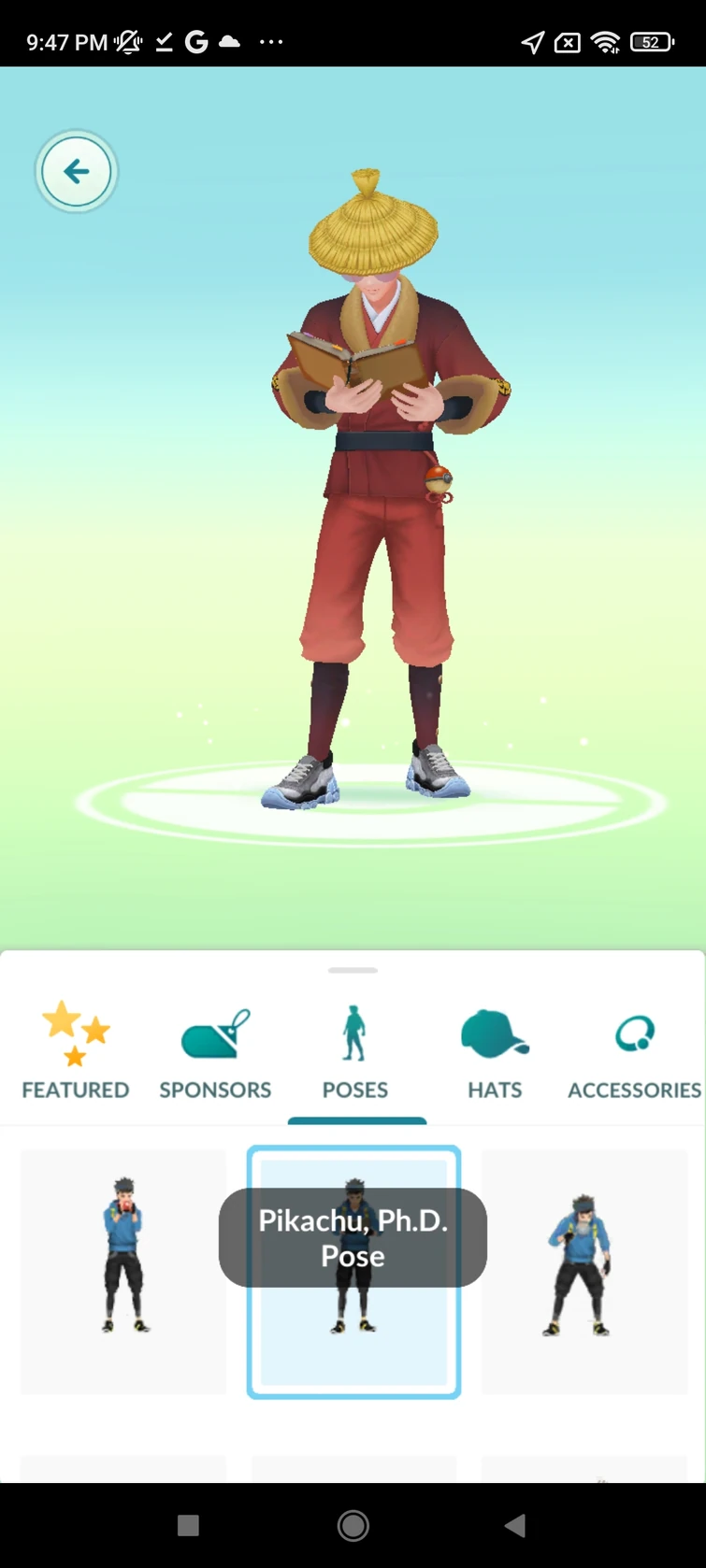
Task: Open recent apps with square button
Action: coord(188,1525)
